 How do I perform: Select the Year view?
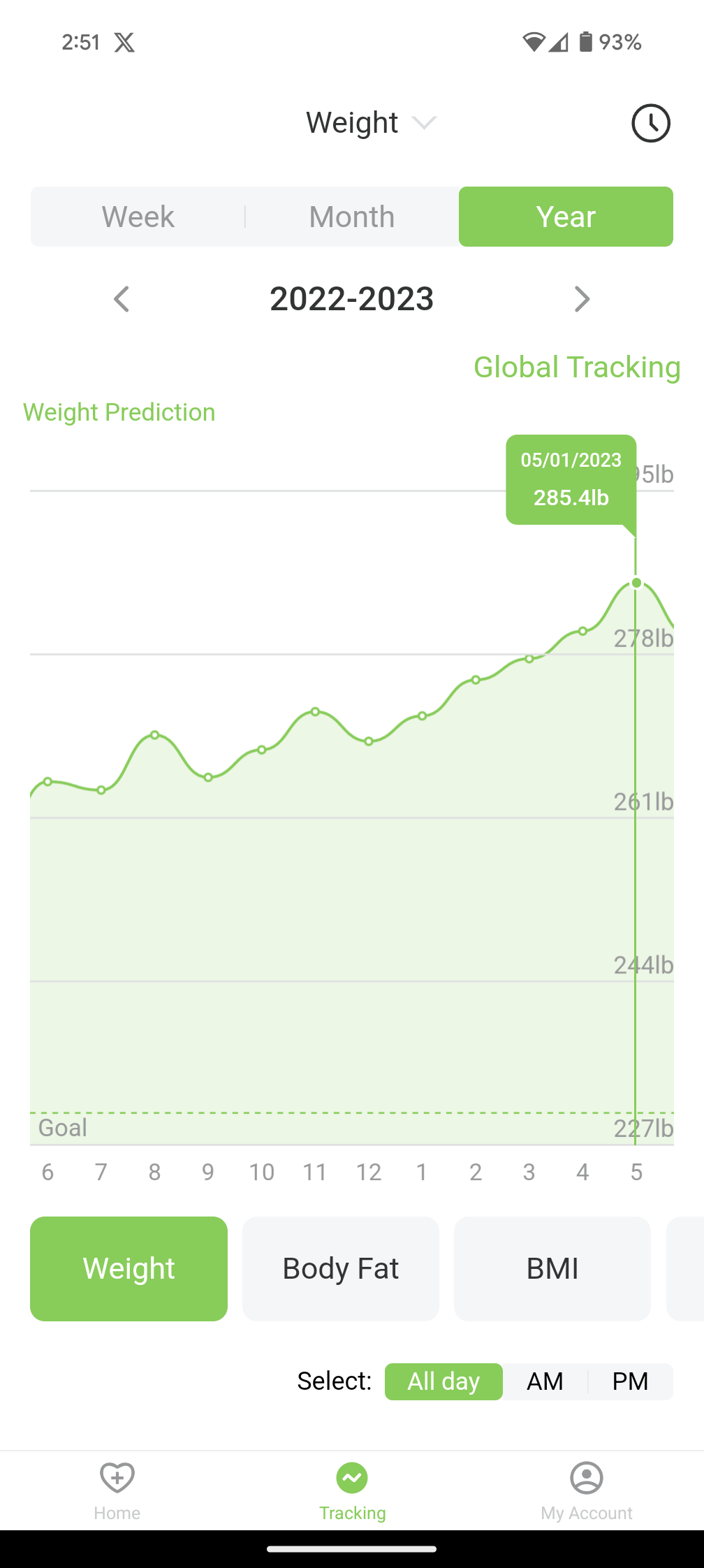566,217
